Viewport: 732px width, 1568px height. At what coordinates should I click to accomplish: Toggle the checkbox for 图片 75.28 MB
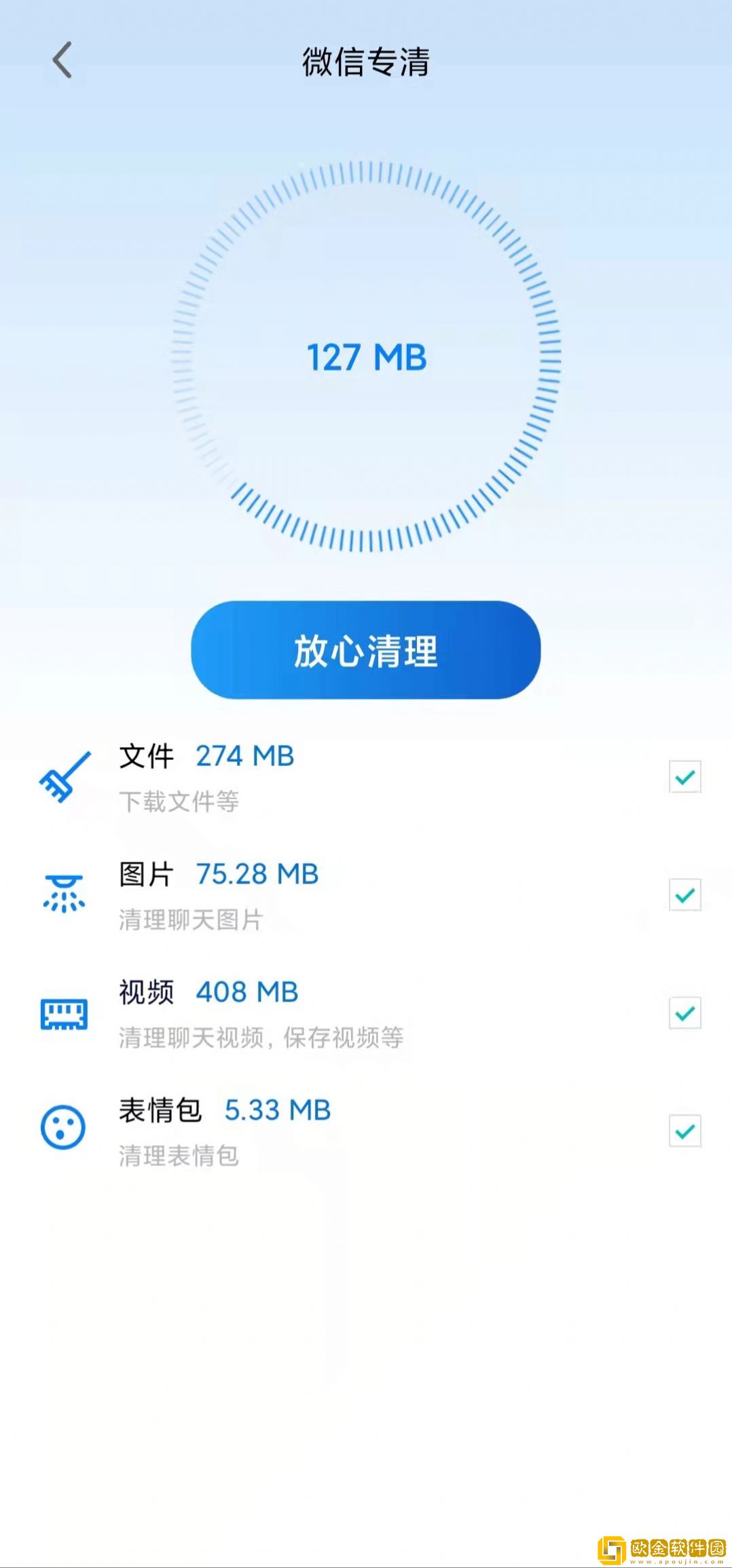686,894
